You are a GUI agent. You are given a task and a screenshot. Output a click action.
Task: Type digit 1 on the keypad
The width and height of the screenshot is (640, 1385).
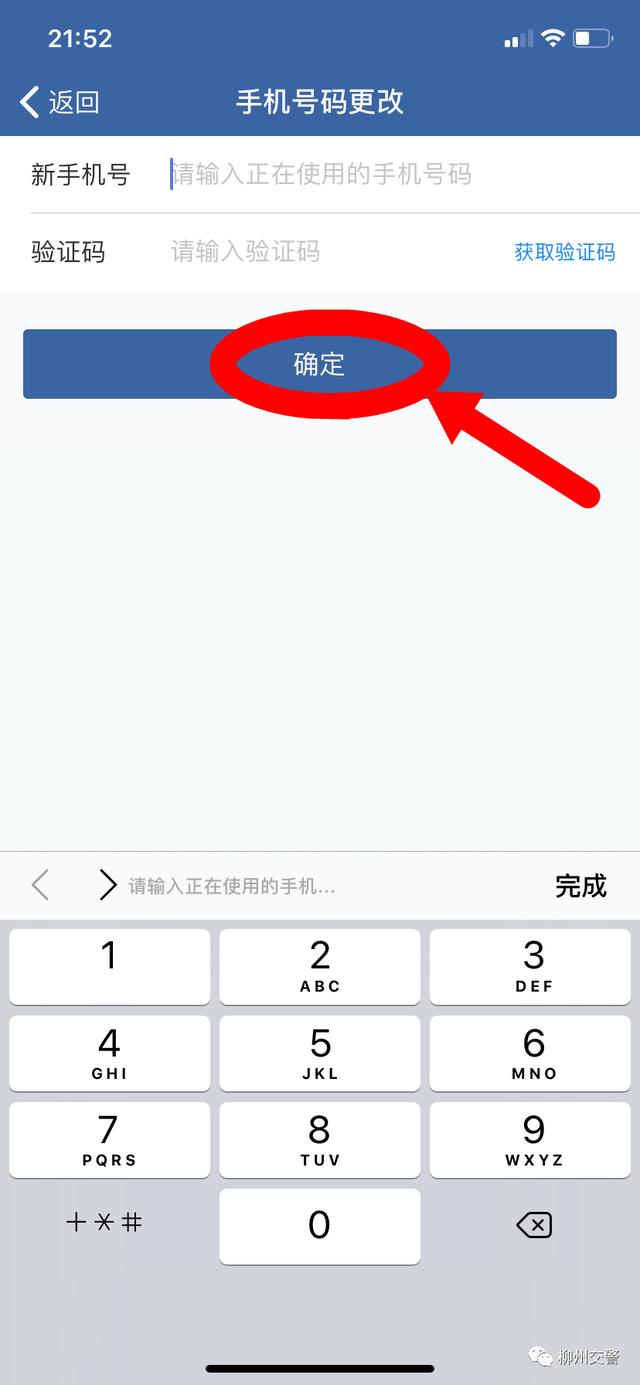point(110,966)
